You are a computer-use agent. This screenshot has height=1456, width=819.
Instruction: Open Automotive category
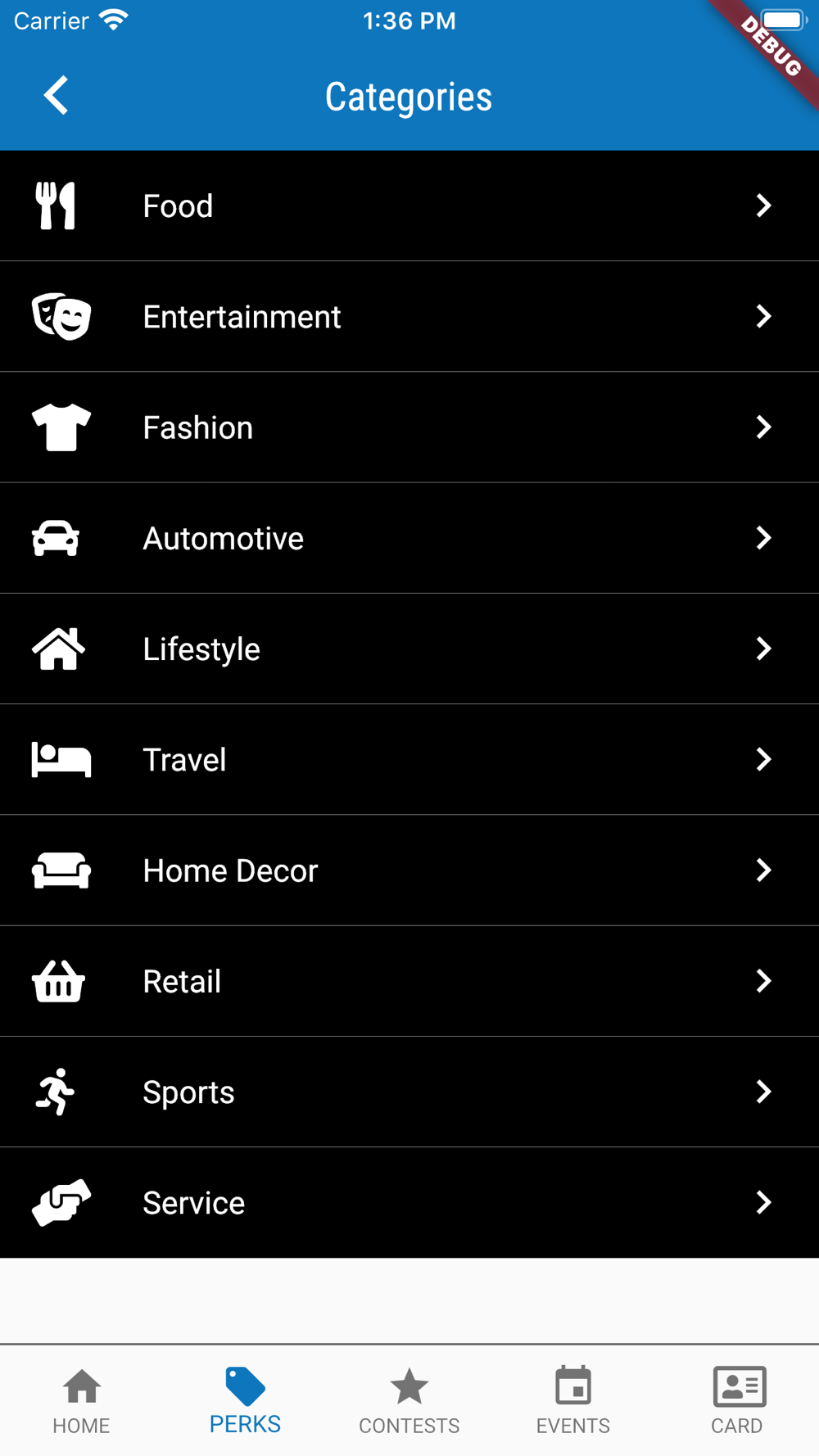(x=409, y=538)
